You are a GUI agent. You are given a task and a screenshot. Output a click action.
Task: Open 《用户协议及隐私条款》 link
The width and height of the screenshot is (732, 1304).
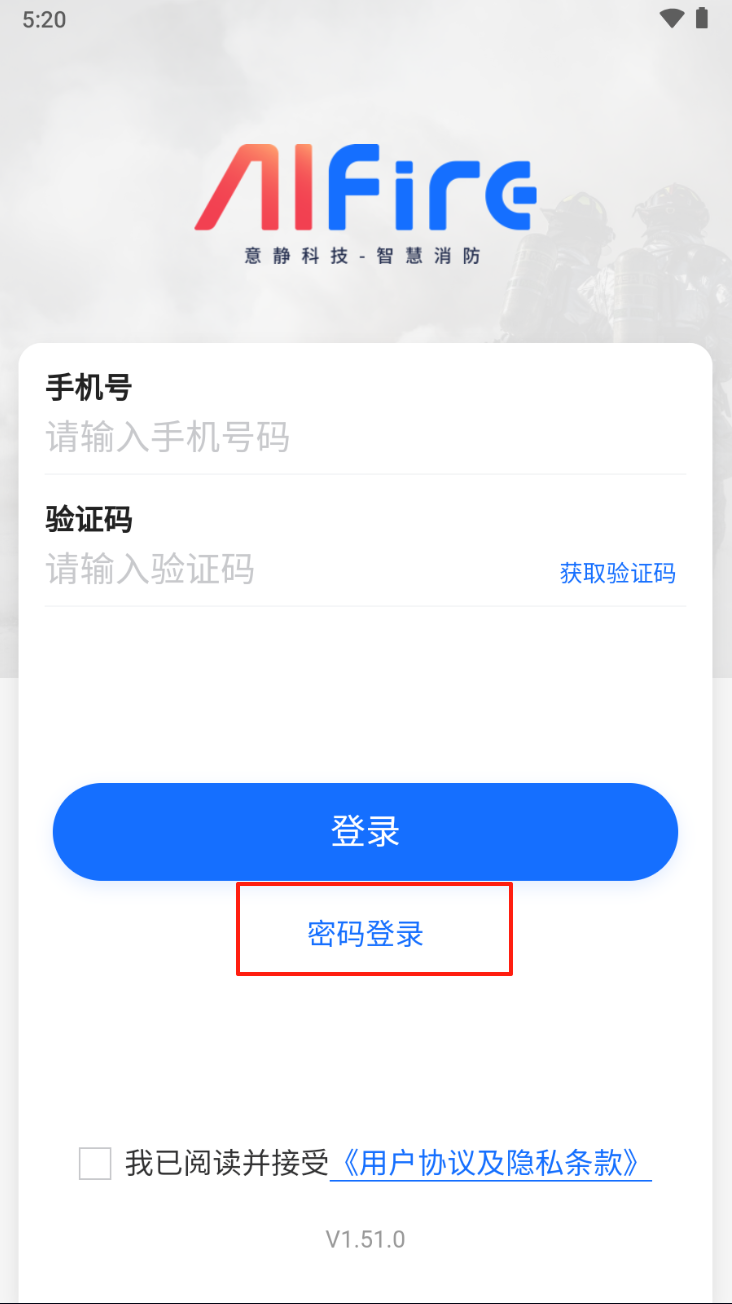click(490, 1163)
